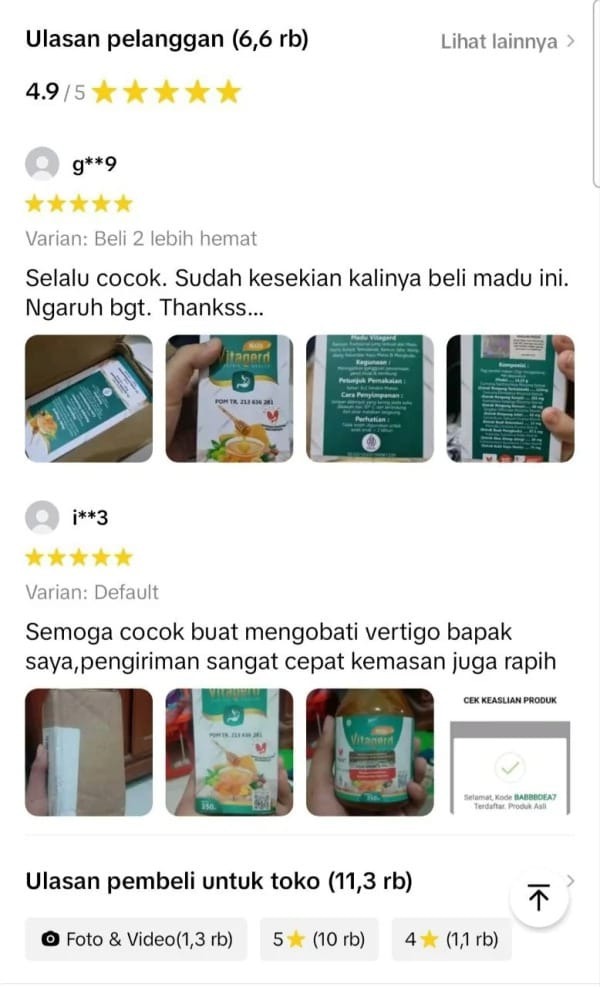
Task: Tap the scroll-to-top arrow button
Action: coord(539,898)
